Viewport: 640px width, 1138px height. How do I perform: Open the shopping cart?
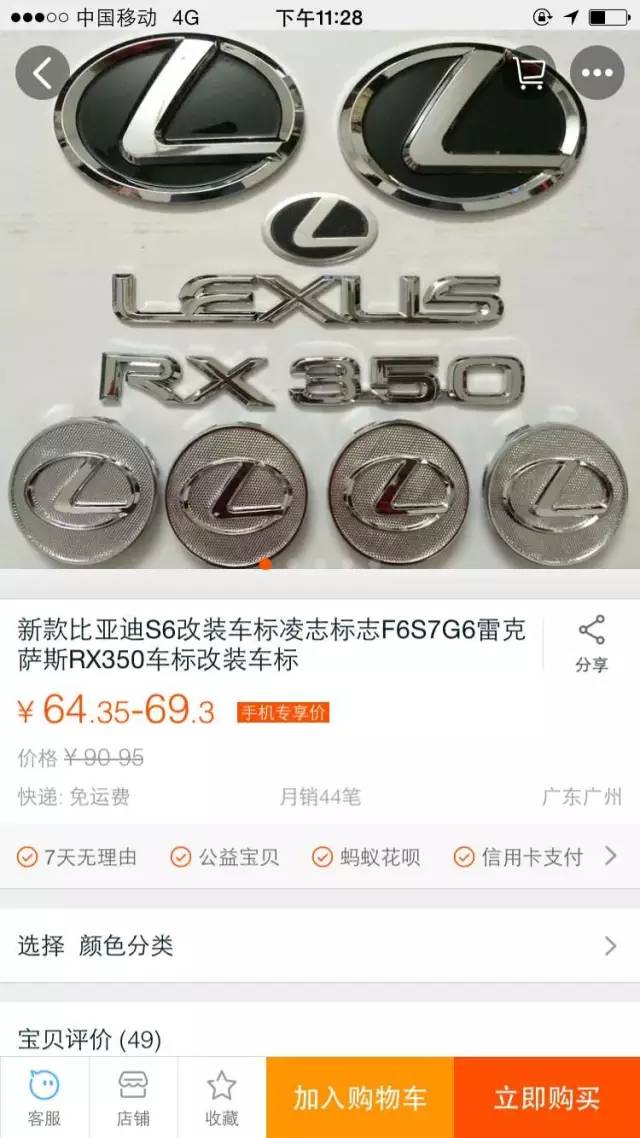(x=529, y=73)
